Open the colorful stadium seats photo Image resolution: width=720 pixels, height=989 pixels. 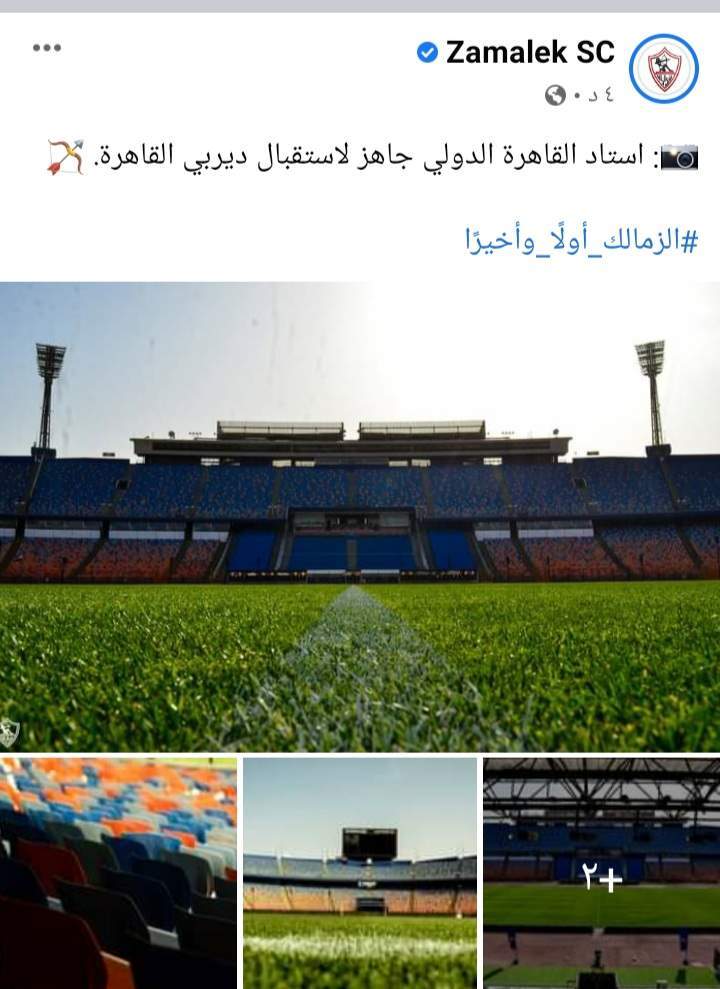tap(118, 872)
